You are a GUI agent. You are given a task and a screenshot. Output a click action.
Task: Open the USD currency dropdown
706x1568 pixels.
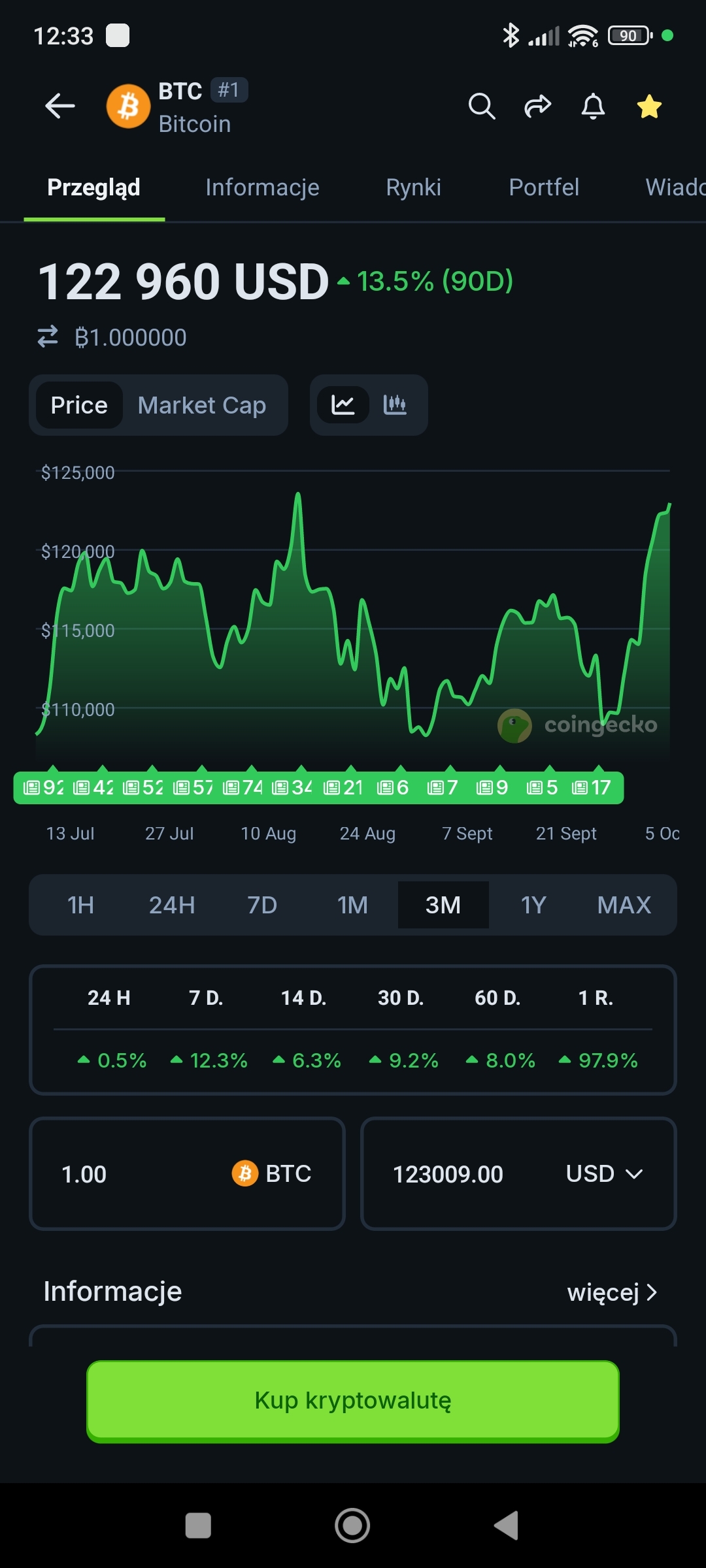(604, 1174)
